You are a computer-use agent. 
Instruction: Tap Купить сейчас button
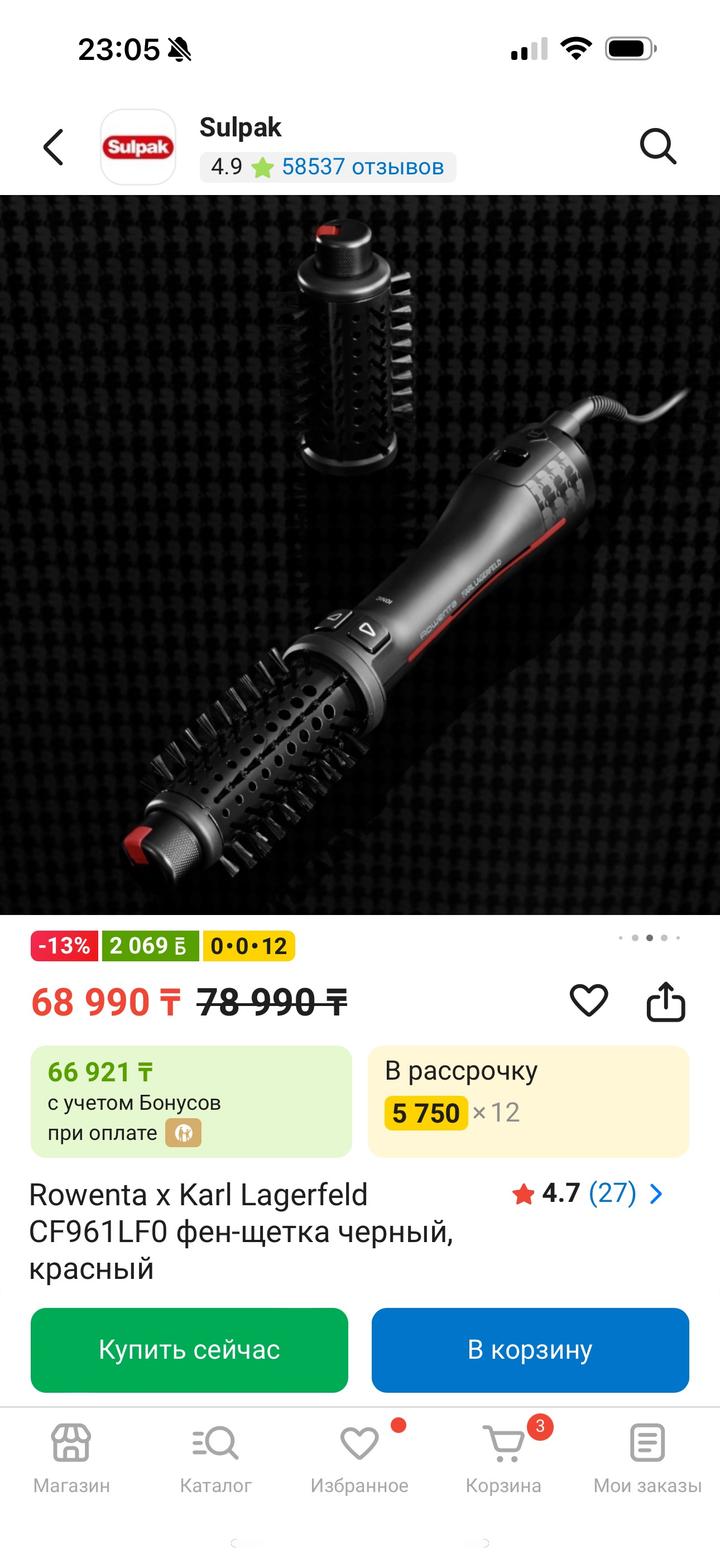tap(189, 1350)
